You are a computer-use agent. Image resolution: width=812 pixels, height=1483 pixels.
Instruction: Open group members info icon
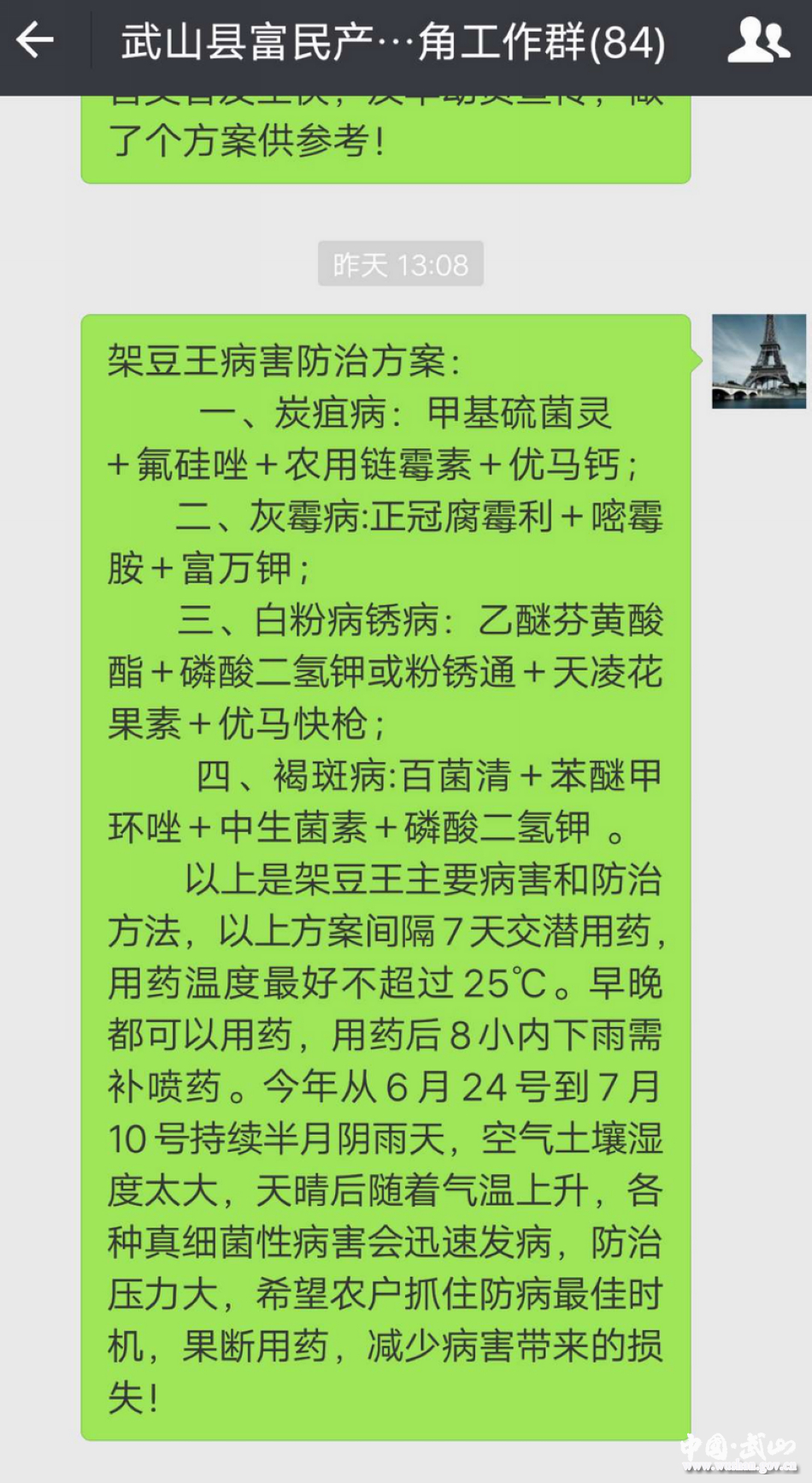(x=757, y=41)
